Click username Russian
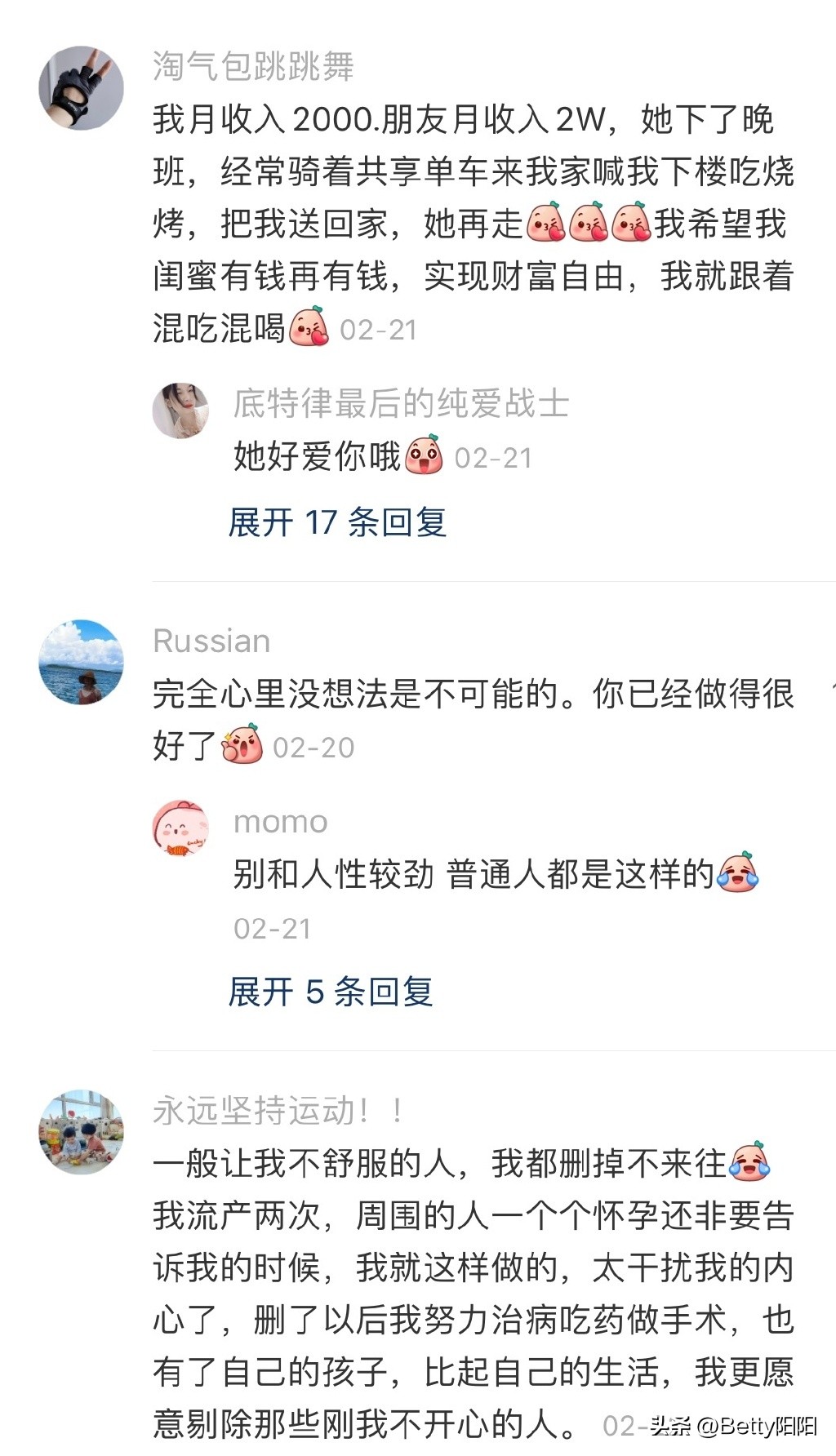The width and height of the screenshot is (836, 1456). click(211, 641)
